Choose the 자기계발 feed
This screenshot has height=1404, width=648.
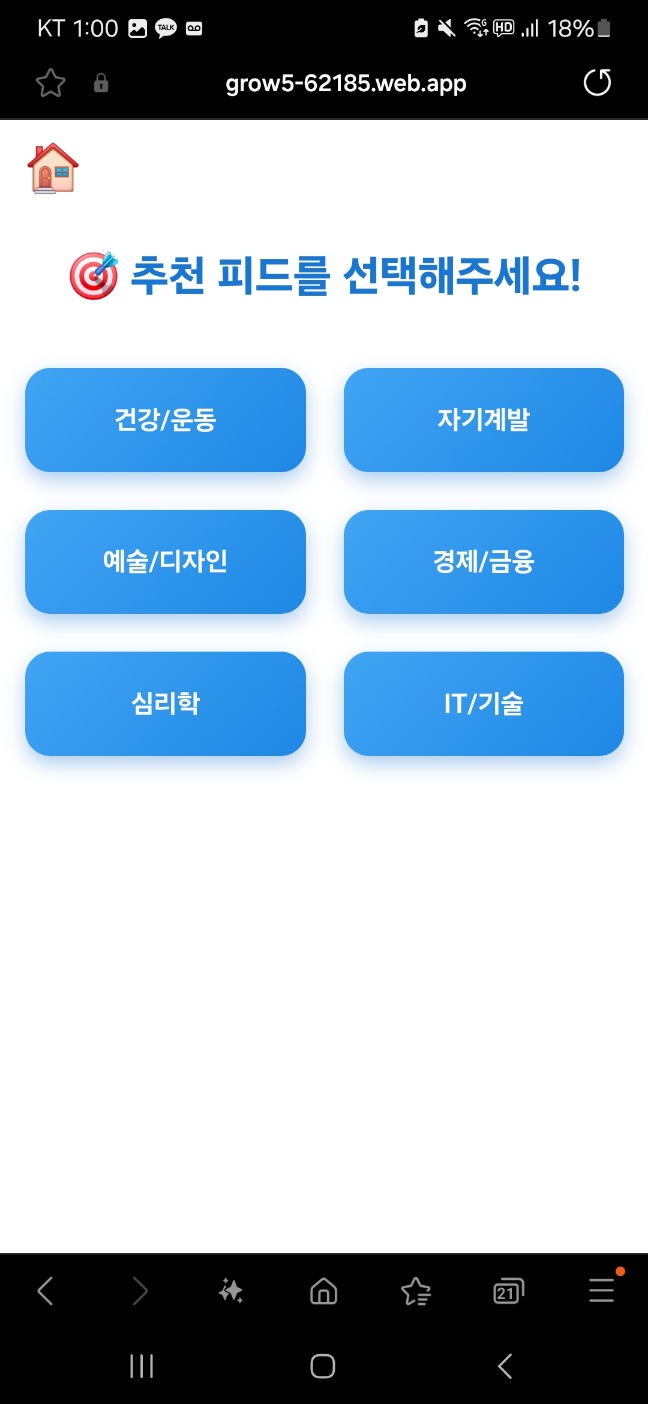pos(483,420)
